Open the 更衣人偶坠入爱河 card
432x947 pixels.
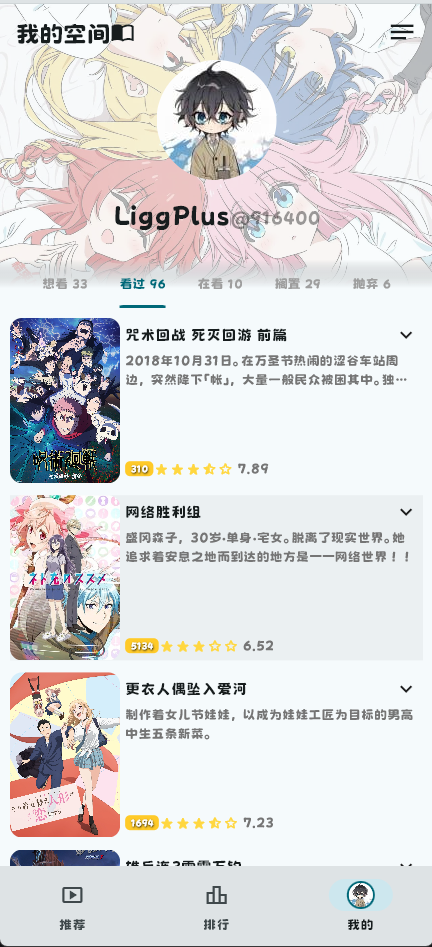(x=216, y=754)
